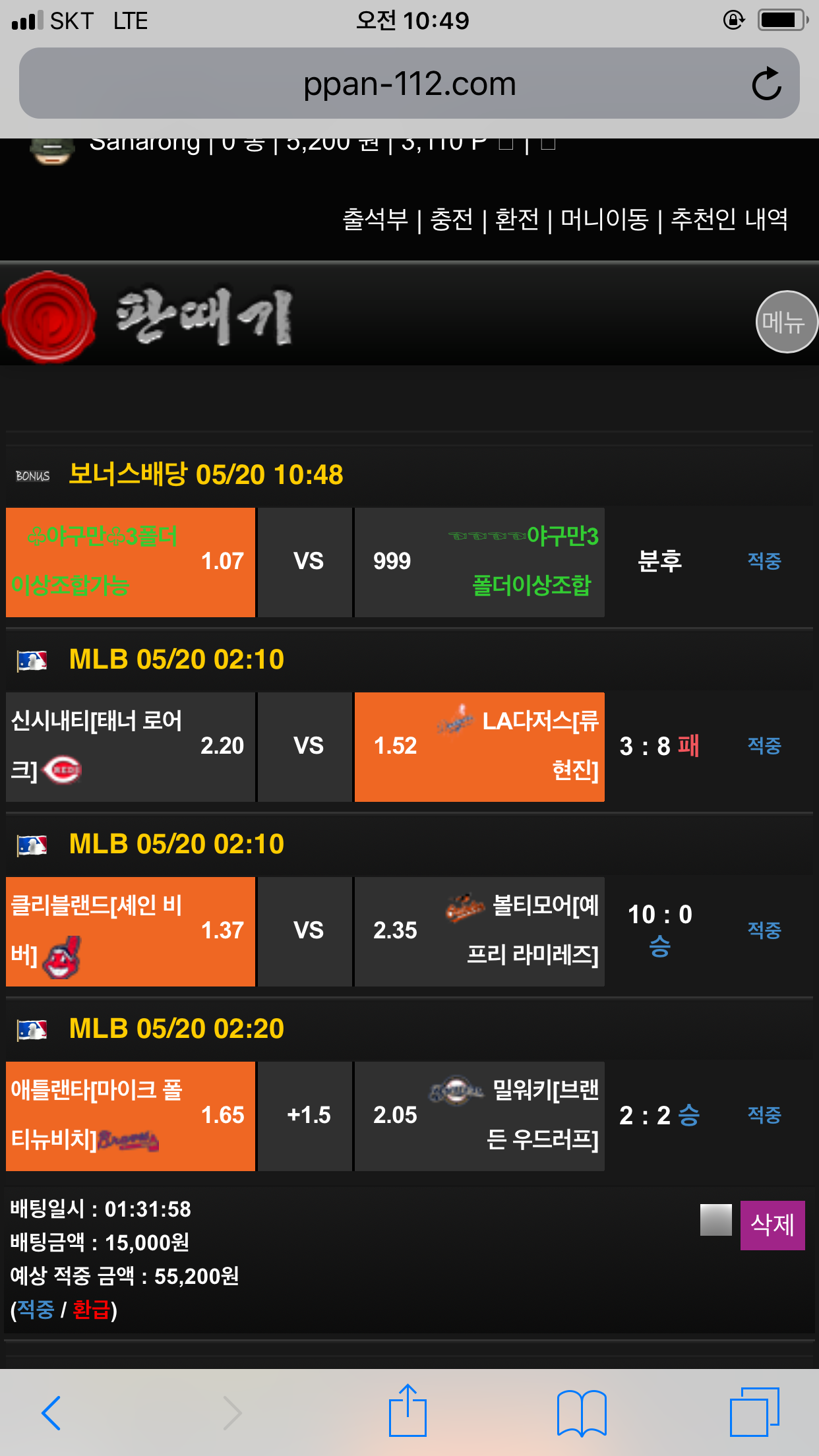819x1456 pixels.
Task: Reload the page in the address bar
Action: coord(766,84)
